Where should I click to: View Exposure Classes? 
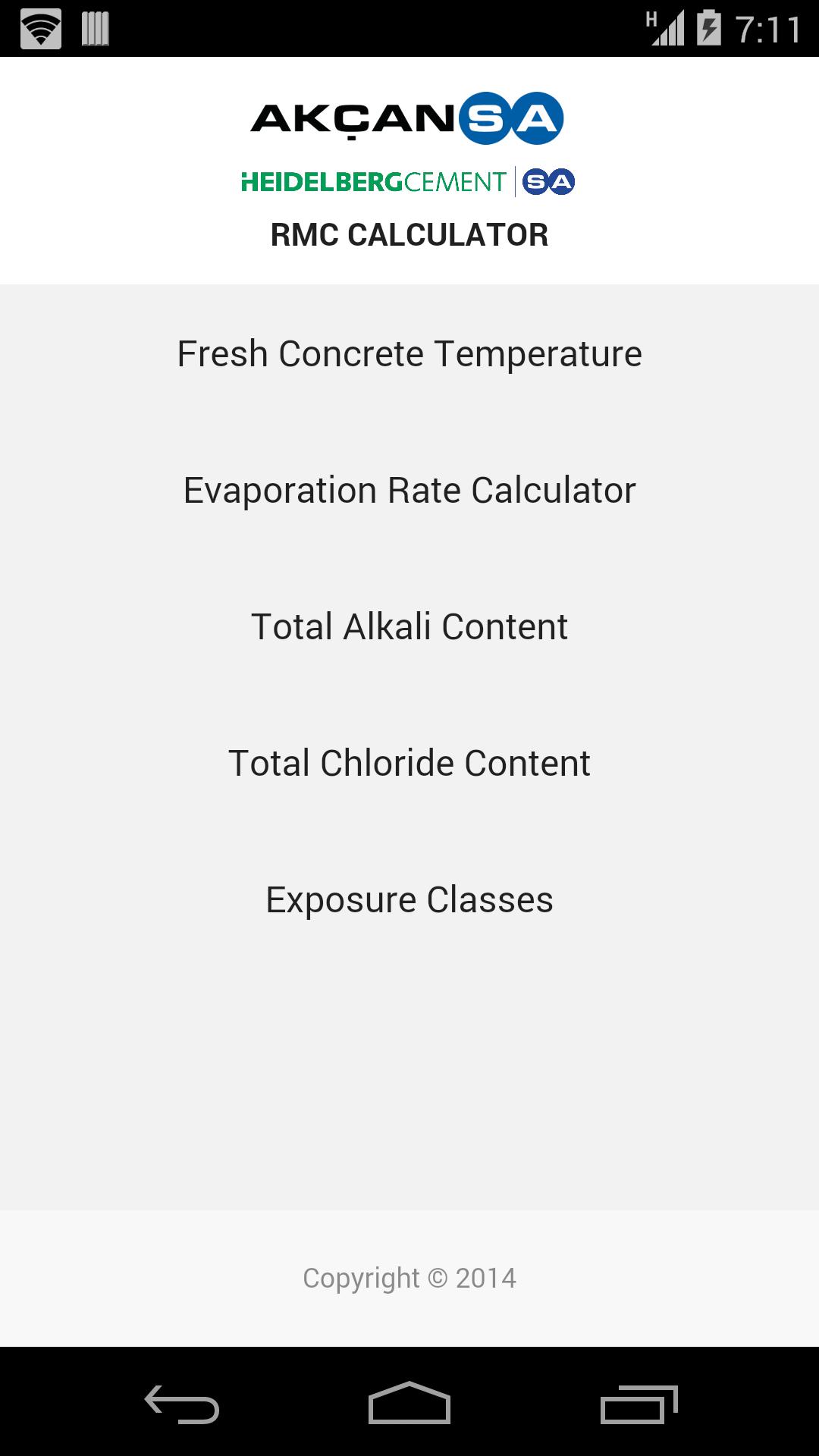[x=409, y=899]
